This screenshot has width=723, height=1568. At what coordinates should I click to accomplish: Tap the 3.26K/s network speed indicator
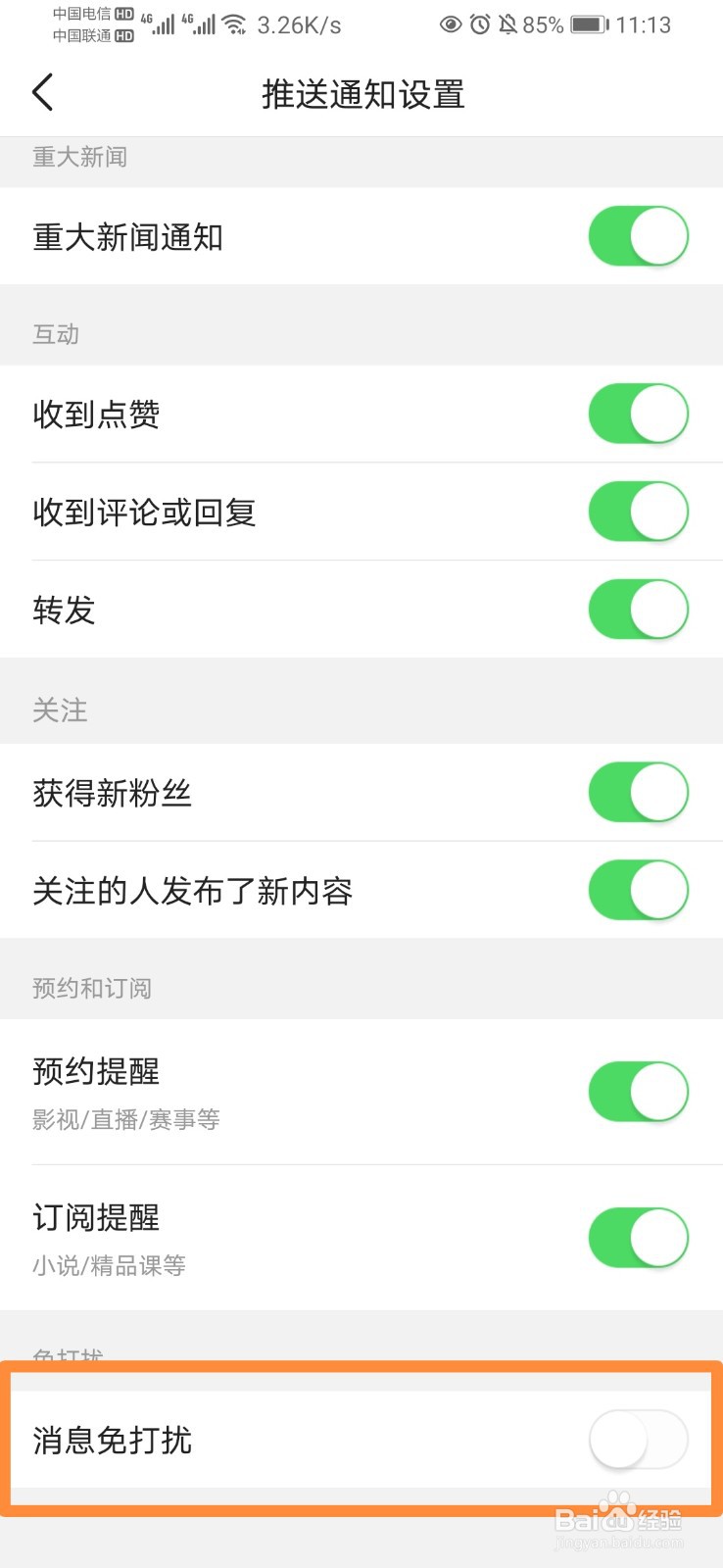click(x=301, y=24)
